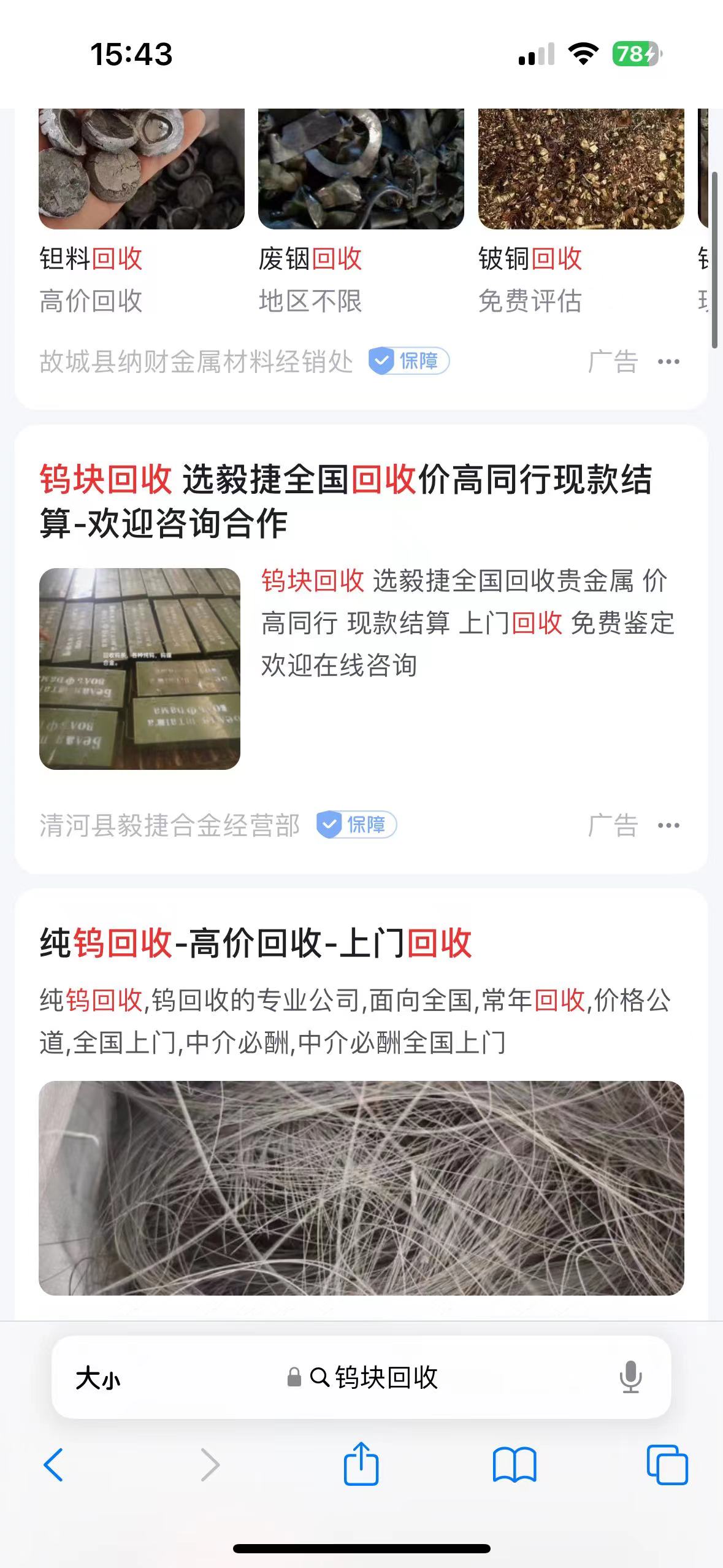Viewport: 723px width, 1568px height.
Task: Open the 大小 page settings menu
Action: [x=98, y=1378]
